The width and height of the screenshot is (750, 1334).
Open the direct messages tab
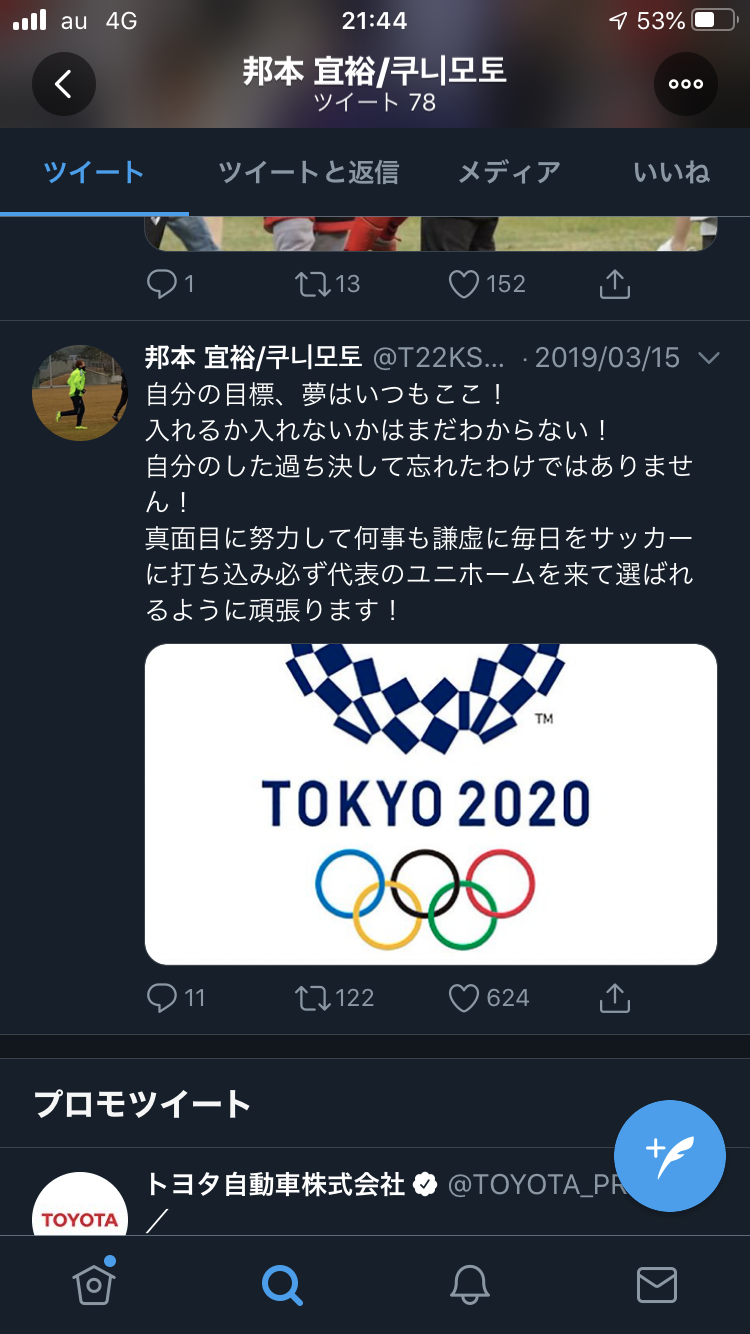tap(657, 1284)
